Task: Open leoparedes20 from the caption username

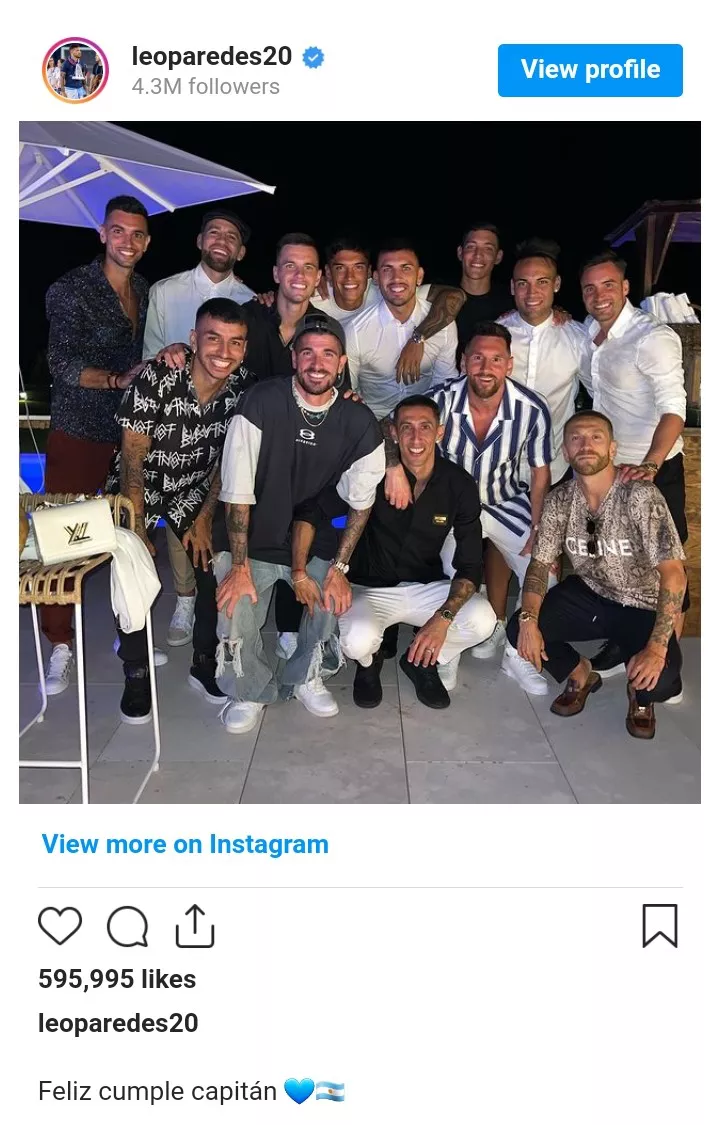Action: tap(118, 1023)
